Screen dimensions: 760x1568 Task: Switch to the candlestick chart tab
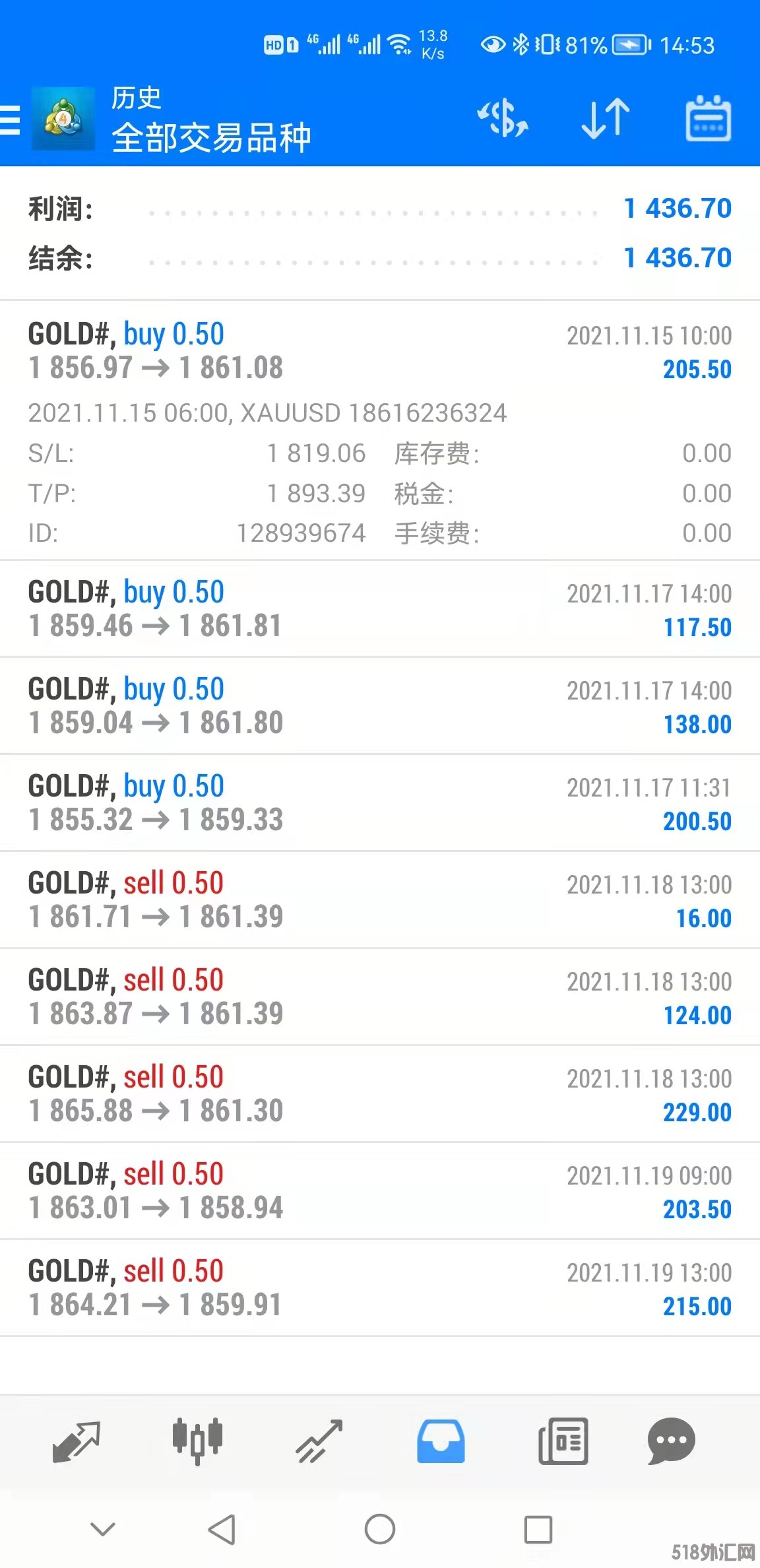197,1441
